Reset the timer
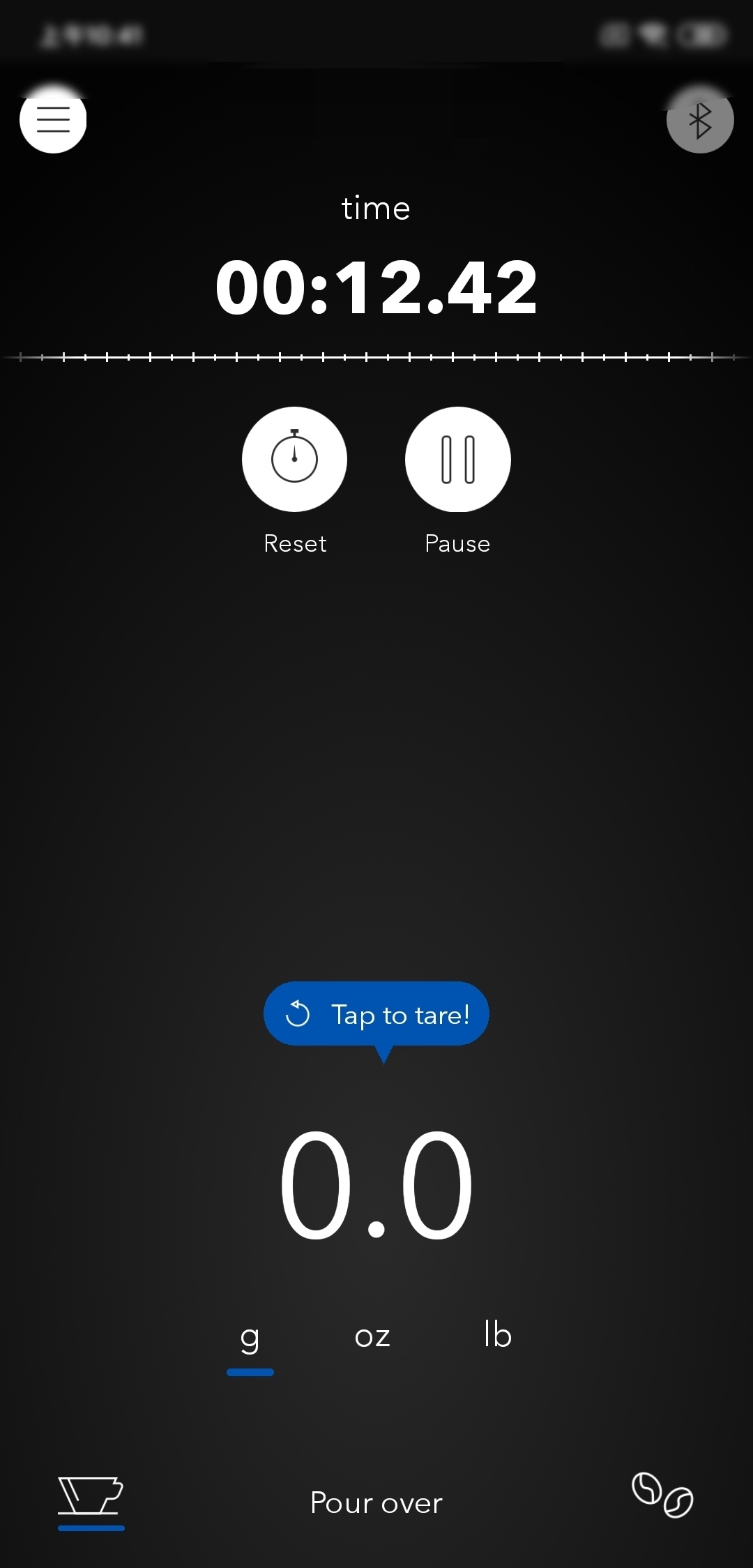 294,459
